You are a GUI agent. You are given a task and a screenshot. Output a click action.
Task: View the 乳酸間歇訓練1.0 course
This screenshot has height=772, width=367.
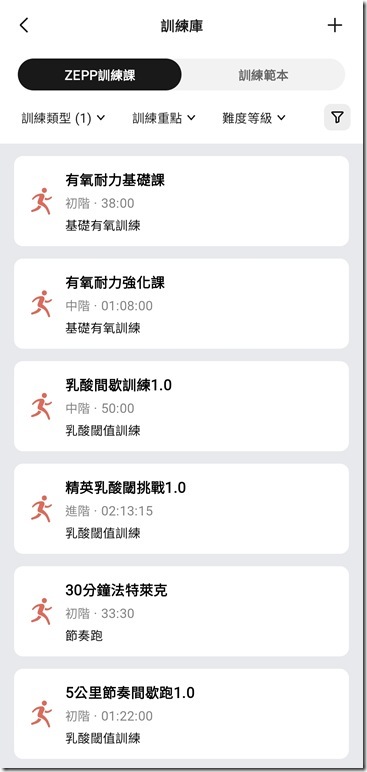coord(181,406)
